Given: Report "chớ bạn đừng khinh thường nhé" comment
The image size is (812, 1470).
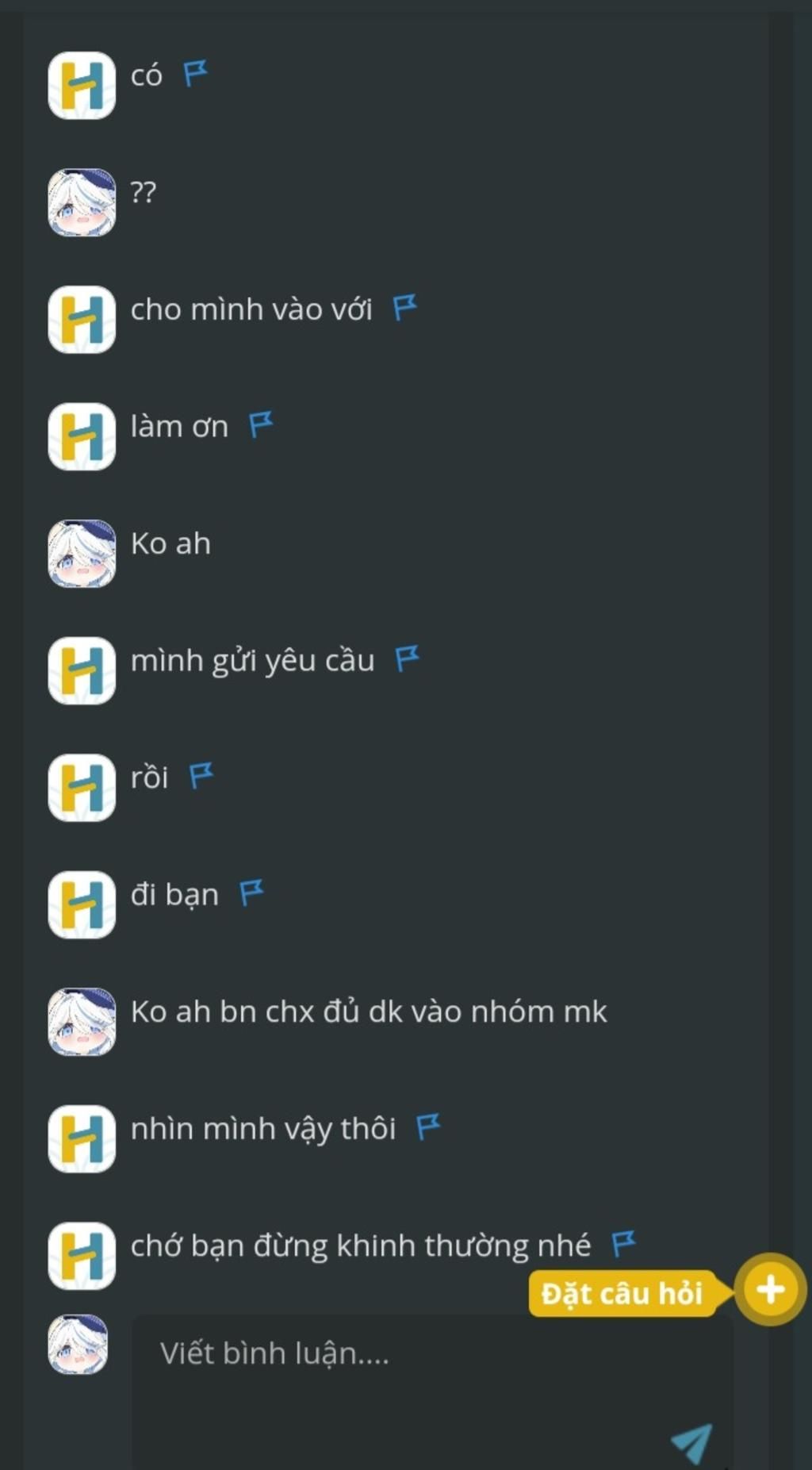Looking at the screenshot, I should [x=623, y=1244].
